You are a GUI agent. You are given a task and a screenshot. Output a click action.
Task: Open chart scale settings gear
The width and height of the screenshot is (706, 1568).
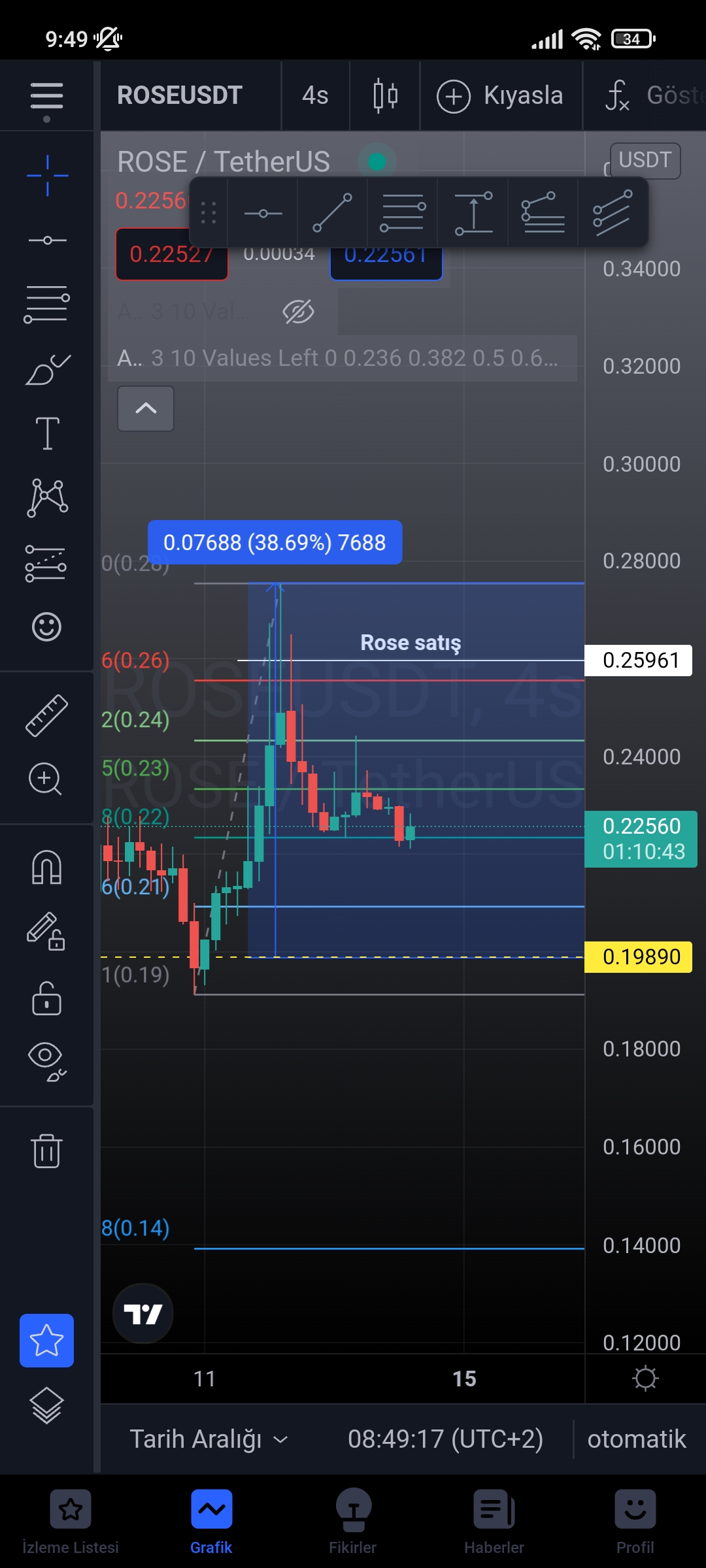tap(645, 1378)
